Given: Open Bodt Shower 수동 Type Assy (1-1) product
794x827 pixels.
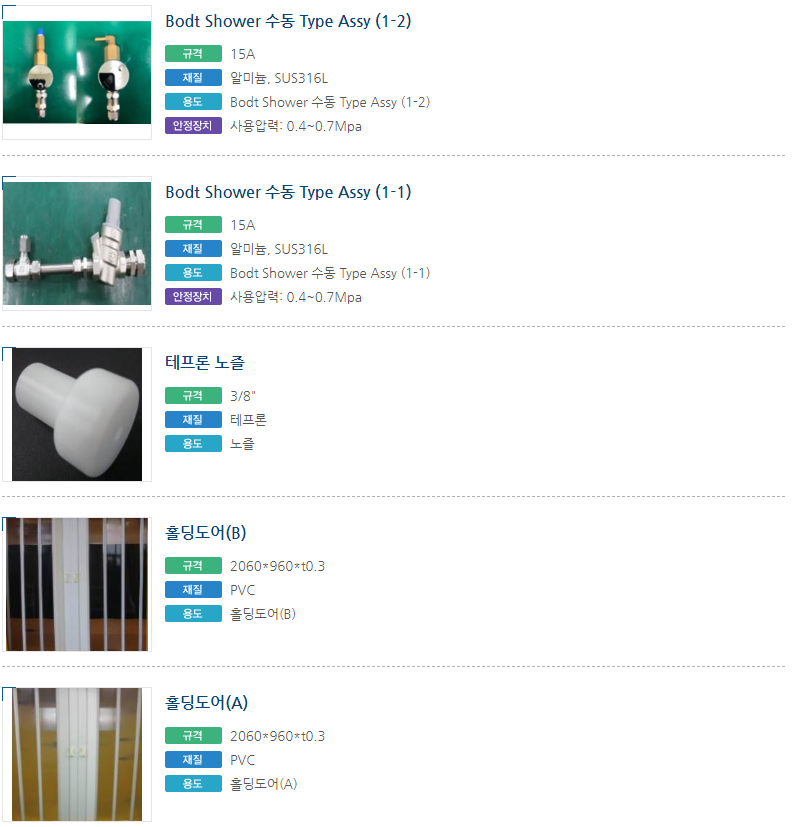Looking at the screenshot, I should tap(287, 192).
